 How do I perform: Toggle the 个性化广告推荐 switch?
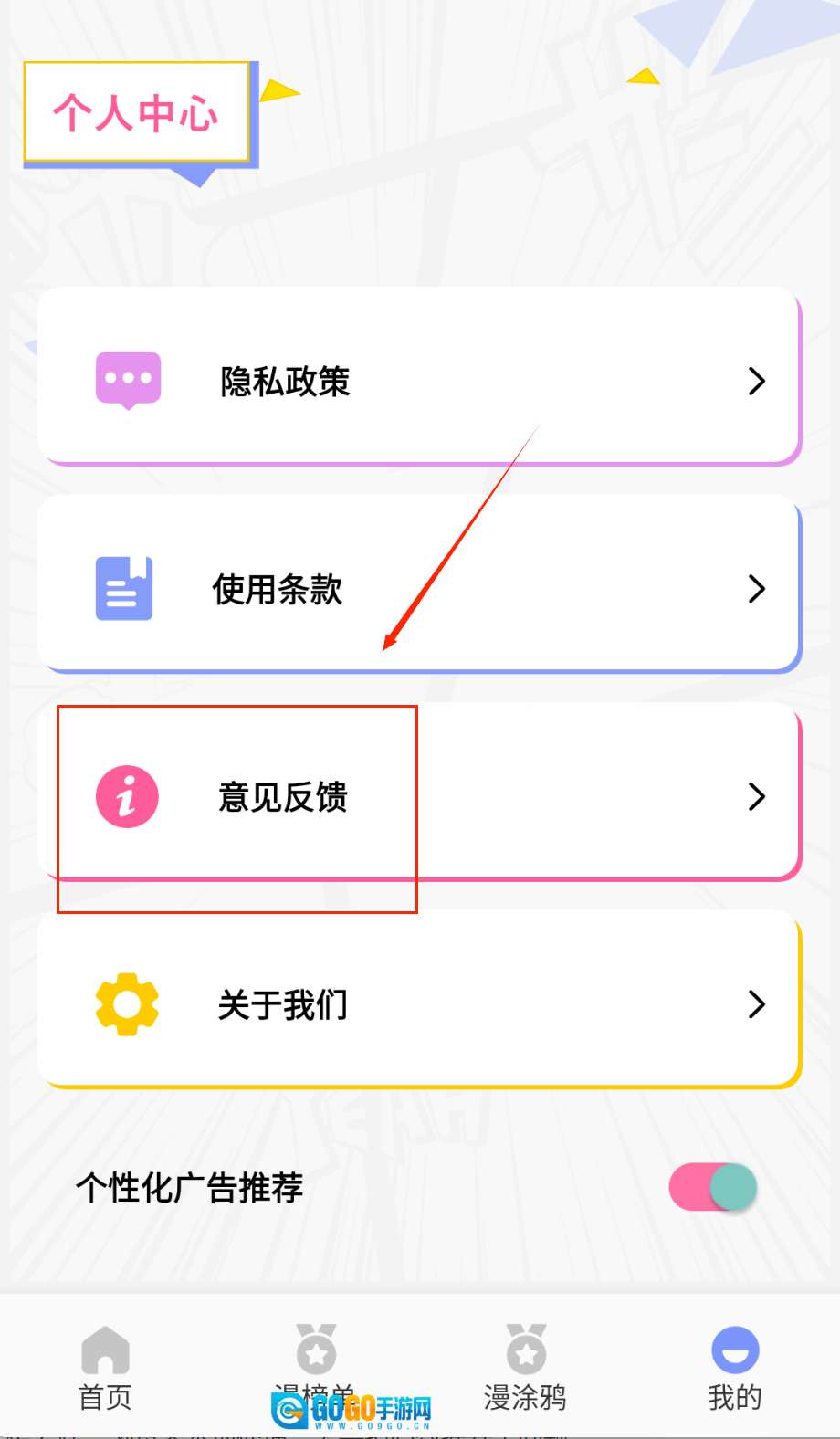(x=713, y=1187)
